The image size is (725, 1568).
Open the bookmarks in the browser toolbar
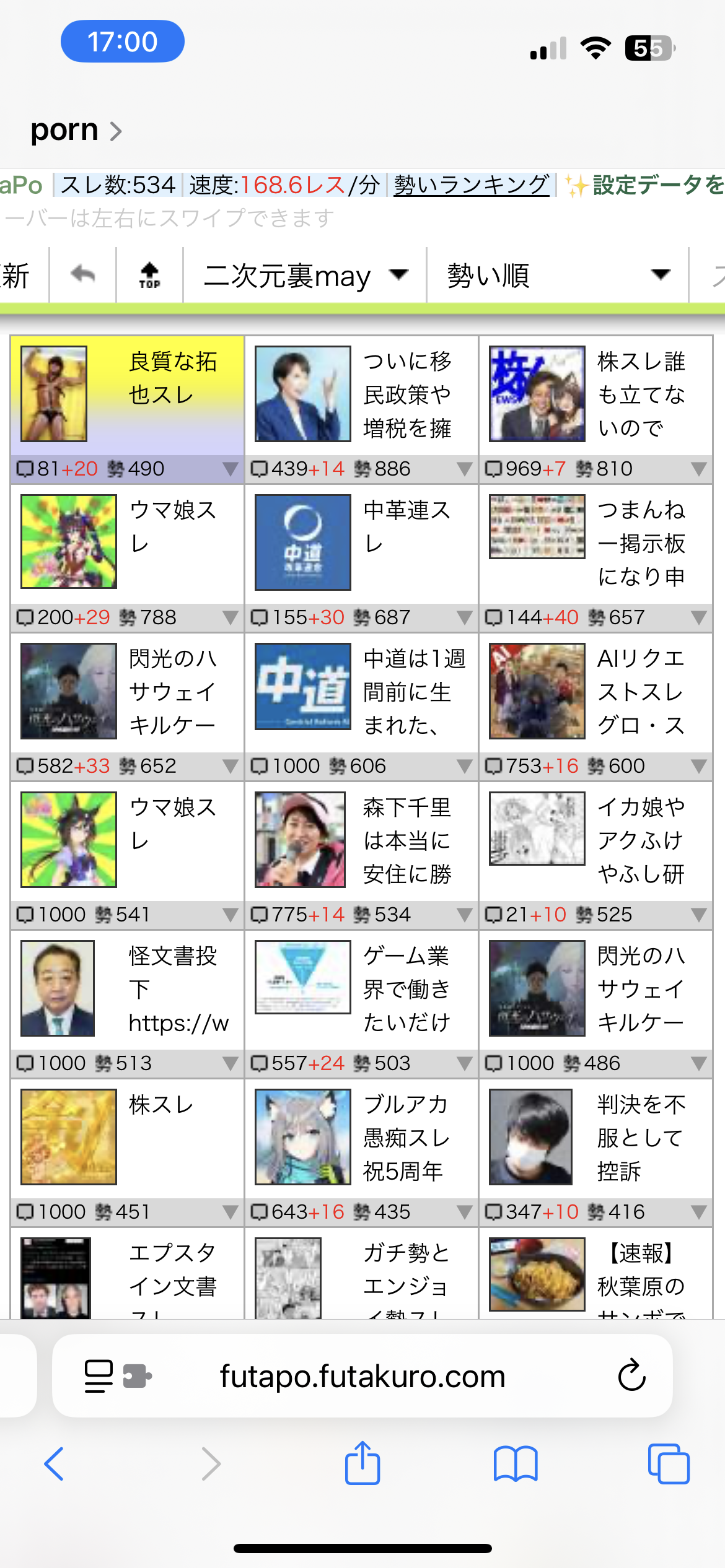516,1464
